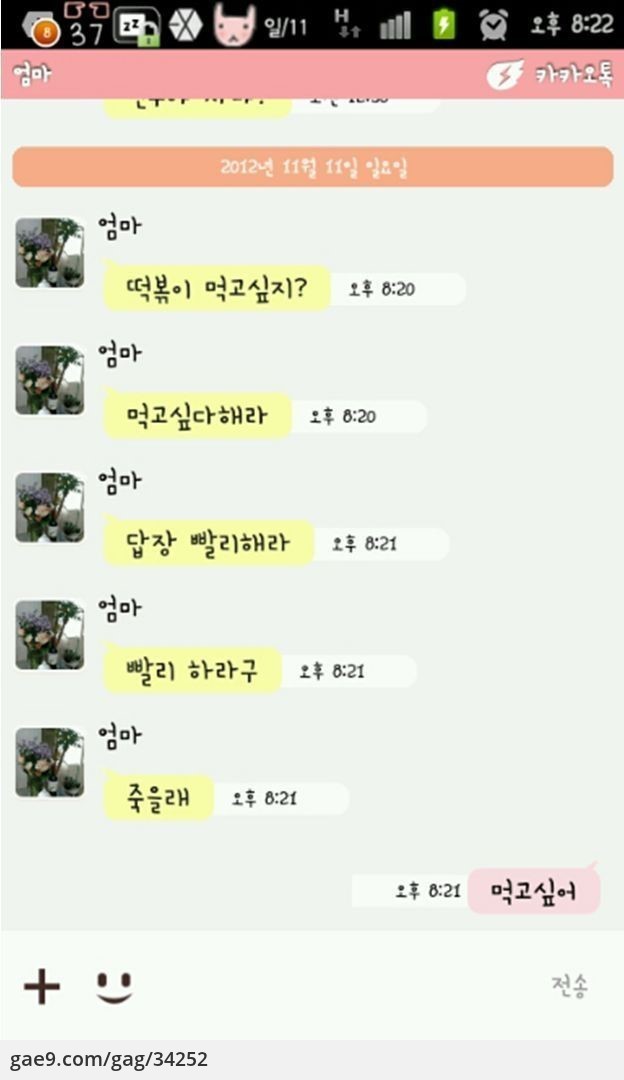Screen dimensions: 624x1080
Task: Open the attachment plus menu
Action: tap(41, 987)
